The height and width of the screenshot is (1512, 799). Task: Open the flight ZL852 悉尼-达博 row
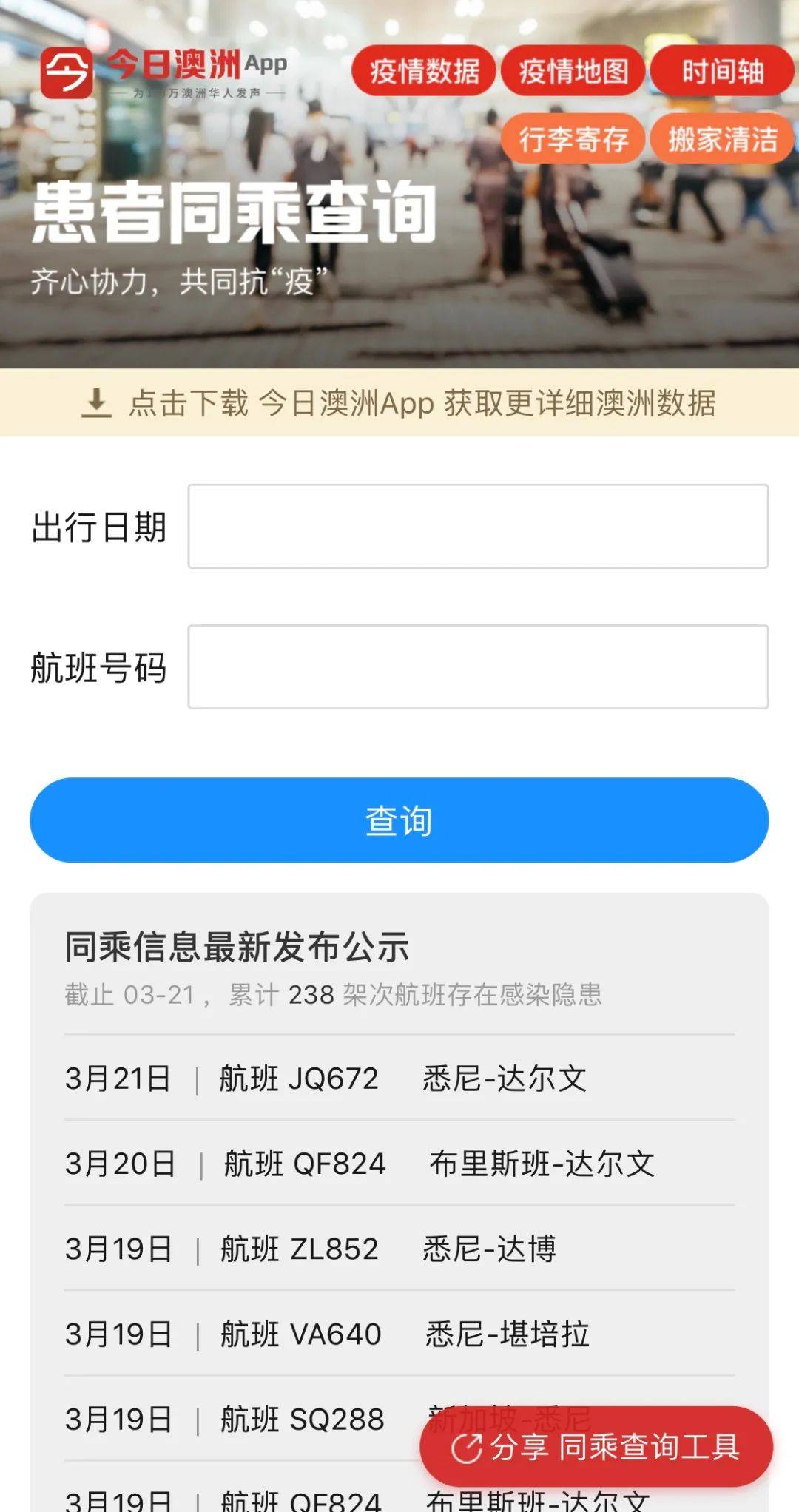tap(399, 1249)
